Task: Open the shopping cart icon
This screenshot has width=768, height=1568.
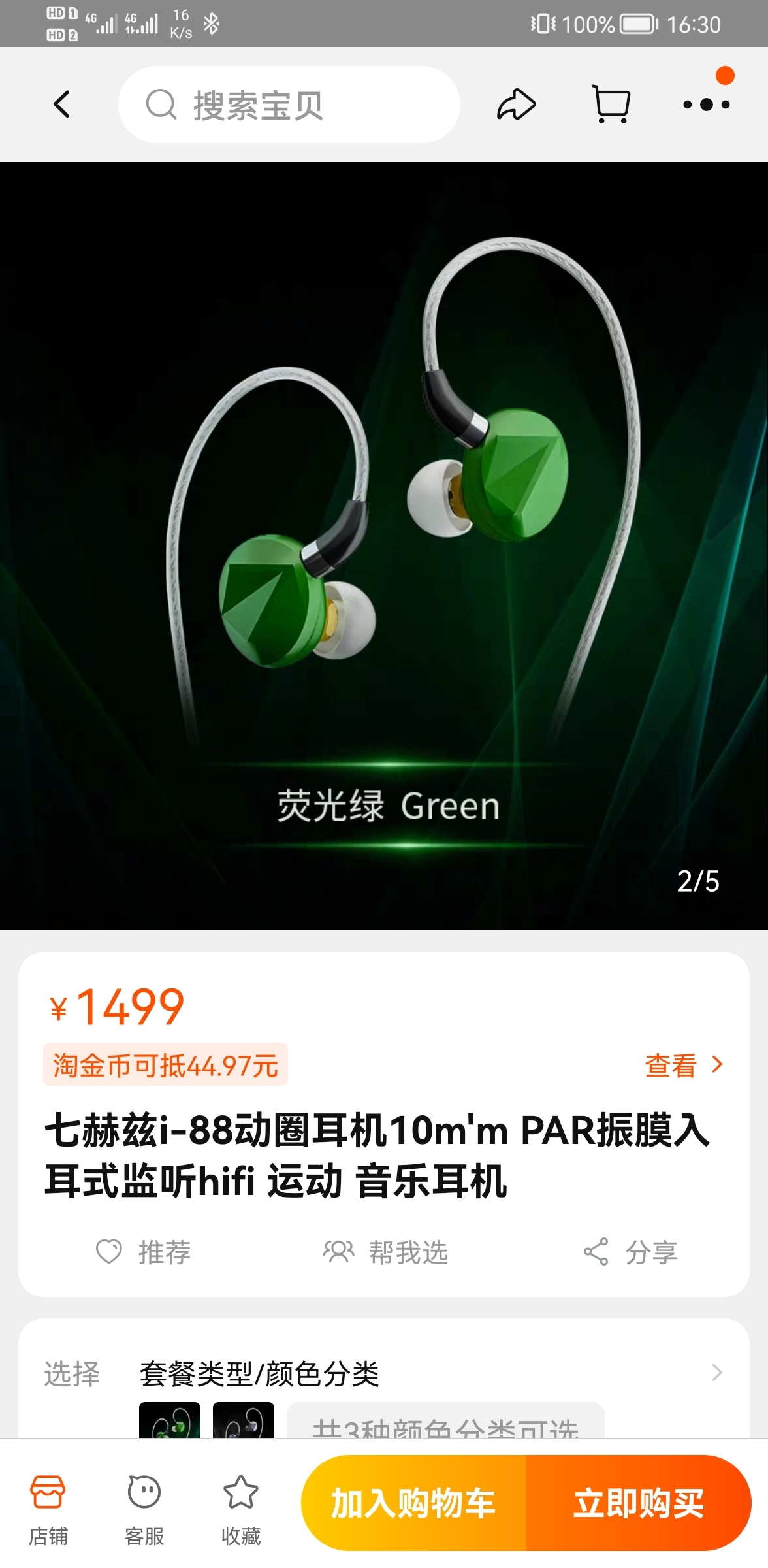Action: point(611,105)
